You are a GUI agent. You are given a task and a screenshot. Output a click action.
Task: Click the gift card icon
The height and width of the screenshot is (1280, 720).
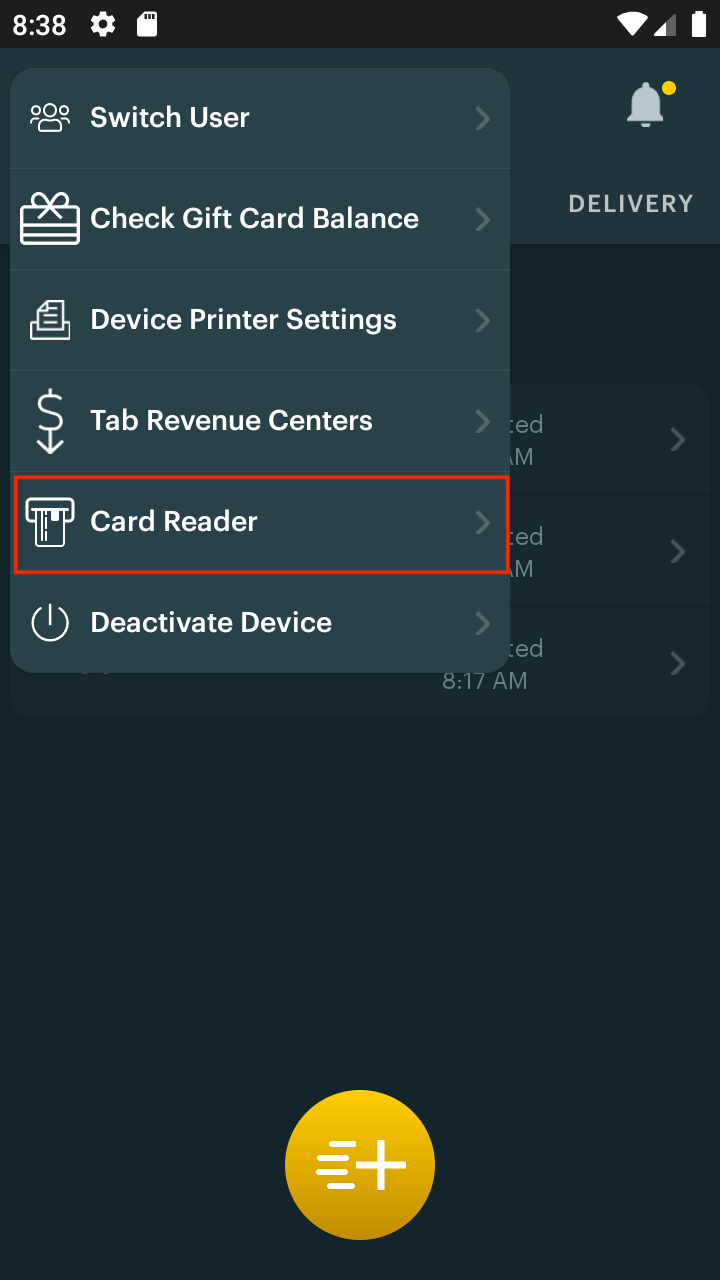pyautogui.click(x=48, y=218)
